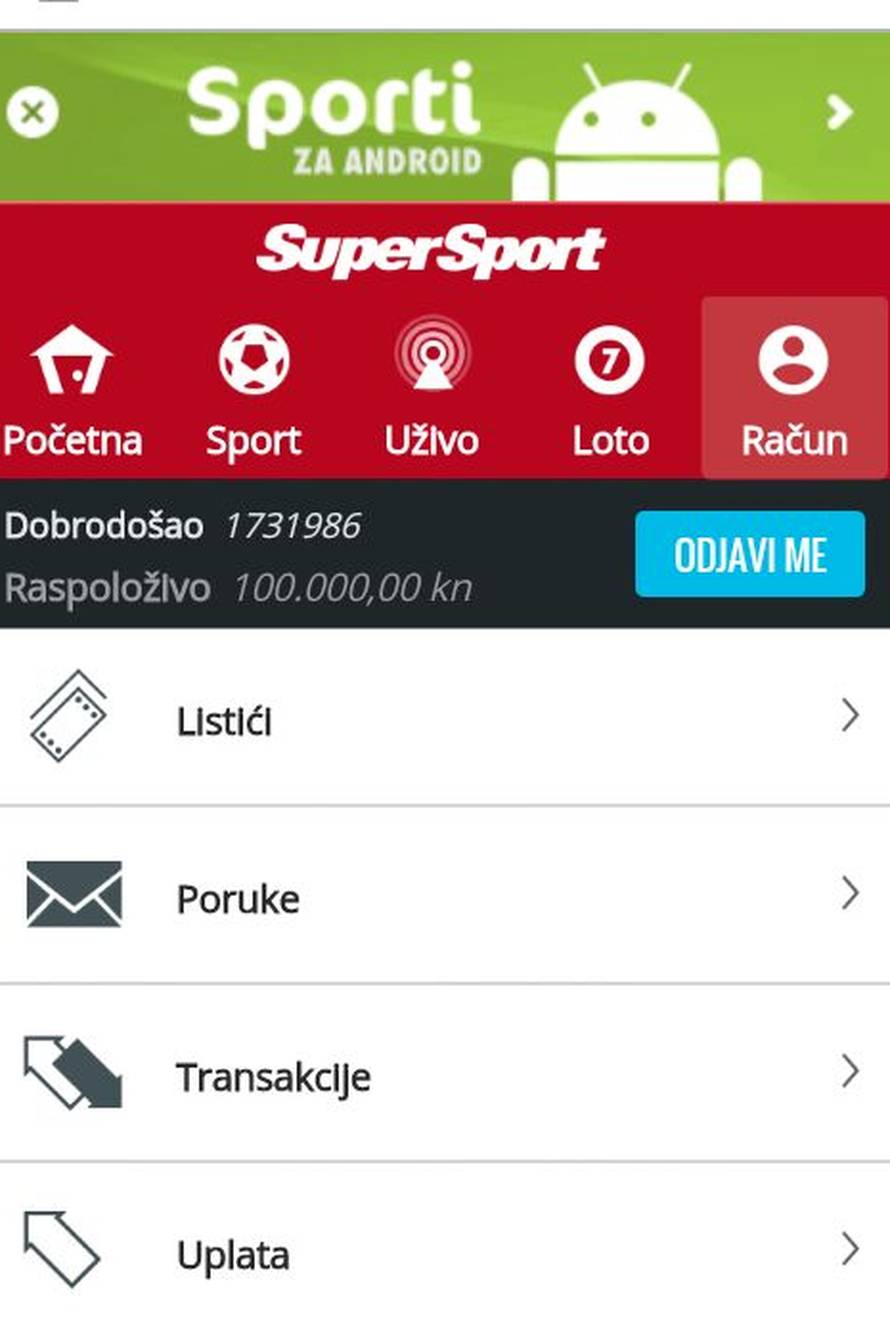Image resolution: width=890 pixels, height=1326 pixels.
Task: Click the SuperSport logo
Action: pyautogui.click(x=434, y=248)
